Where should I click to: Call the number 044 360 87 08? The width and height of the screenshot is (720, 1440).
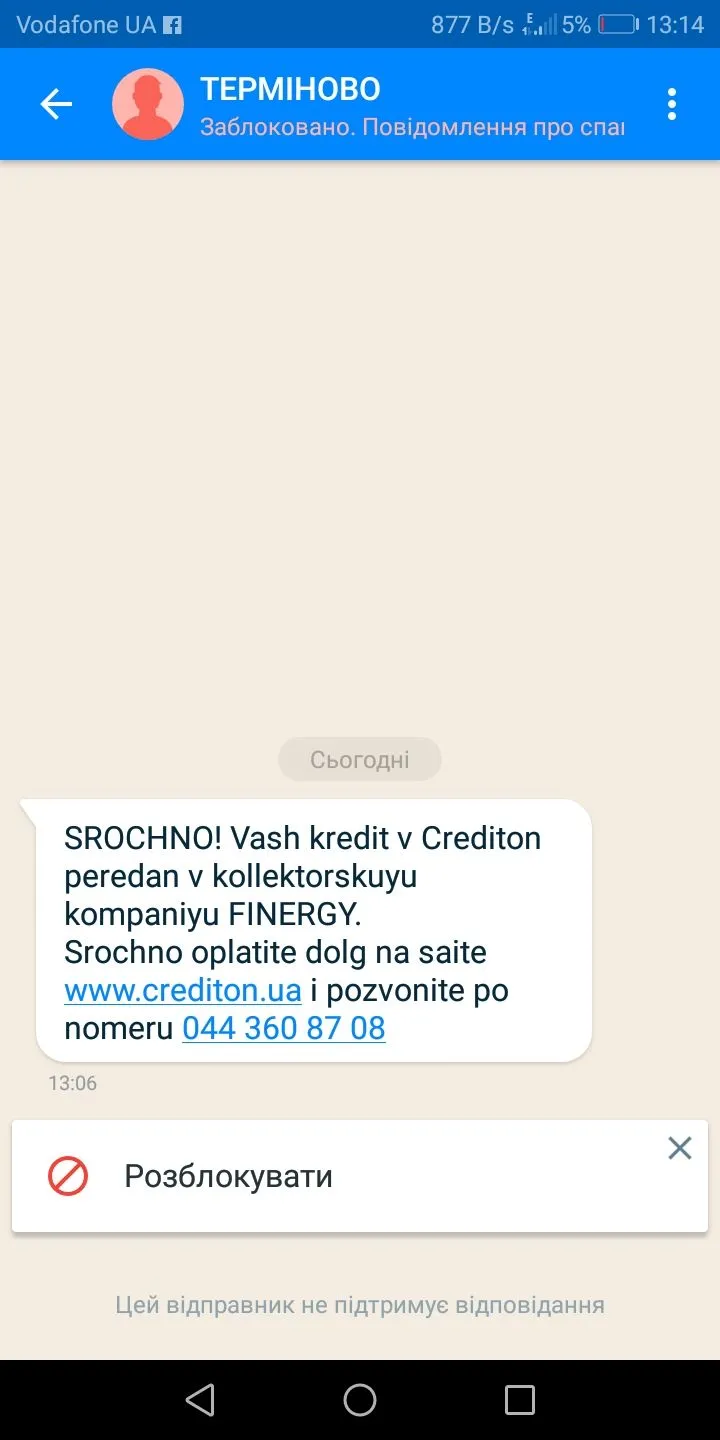point(284,1028)
